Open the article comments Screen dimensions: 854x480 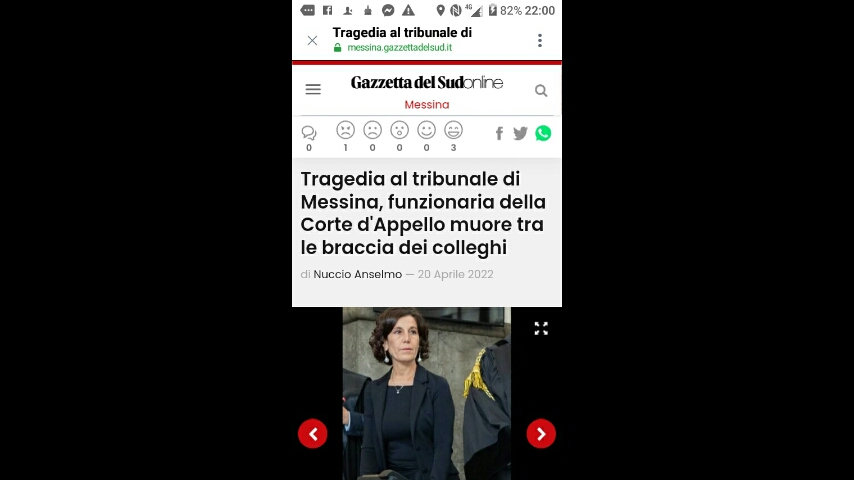[309, 133]
